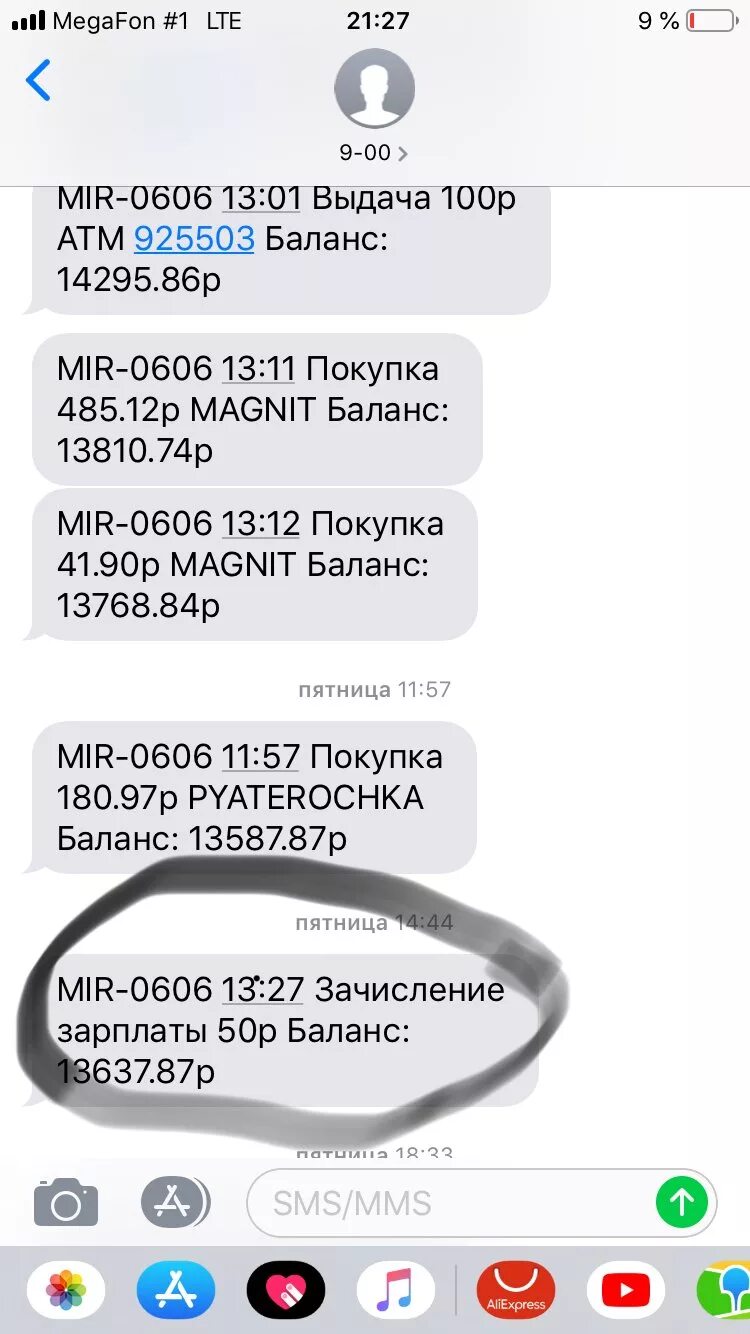Send the message with the green arrow
This screenshot has height=1334, width=750.
click(x=682, y=1202)
